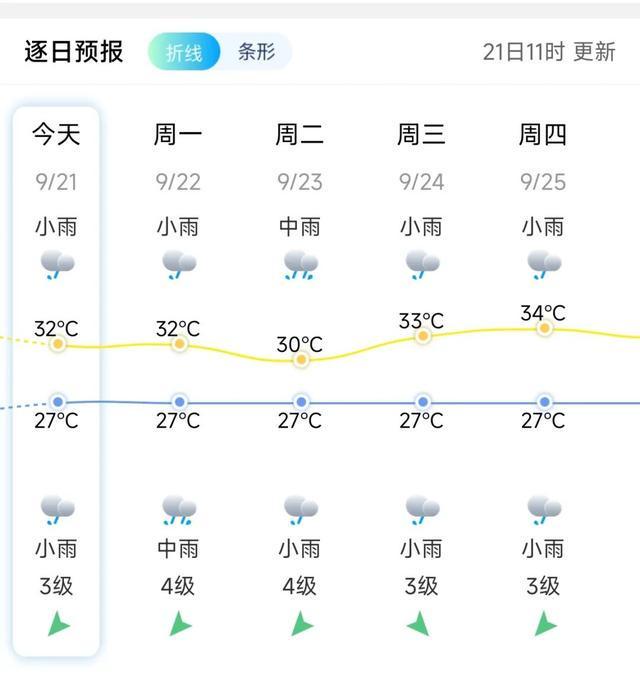640x677 pixels.
Task: View the 周三 9/24 forecast column
Action: [x=421, y=380]
